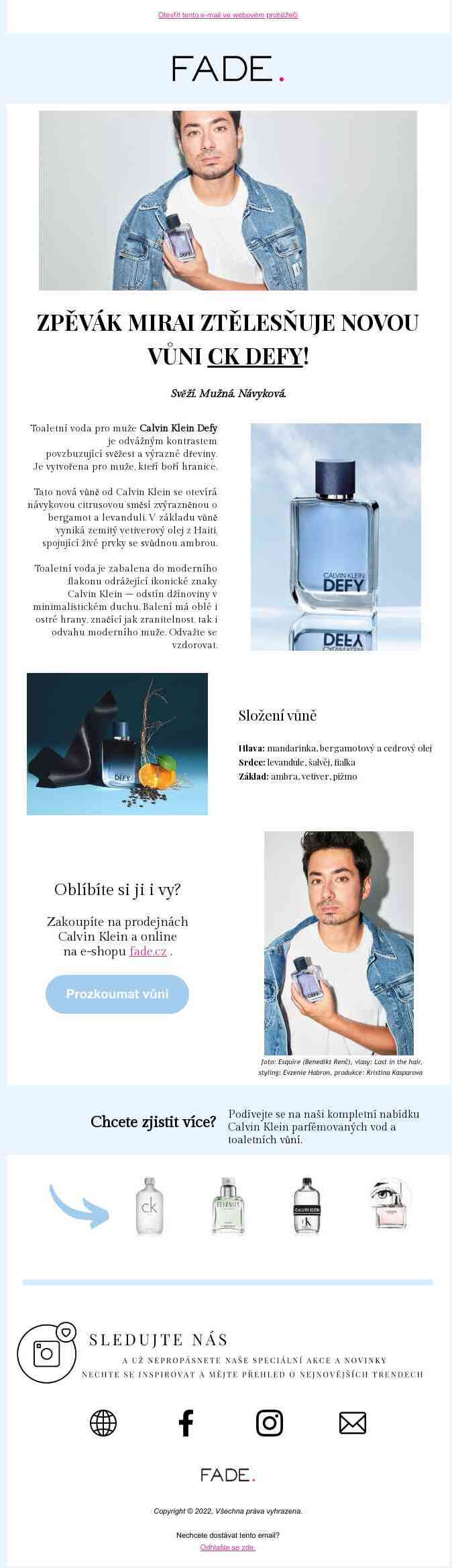Open the hero banner of Mirai with Defy
The image size is (452, 1568).
click(228, 201)
